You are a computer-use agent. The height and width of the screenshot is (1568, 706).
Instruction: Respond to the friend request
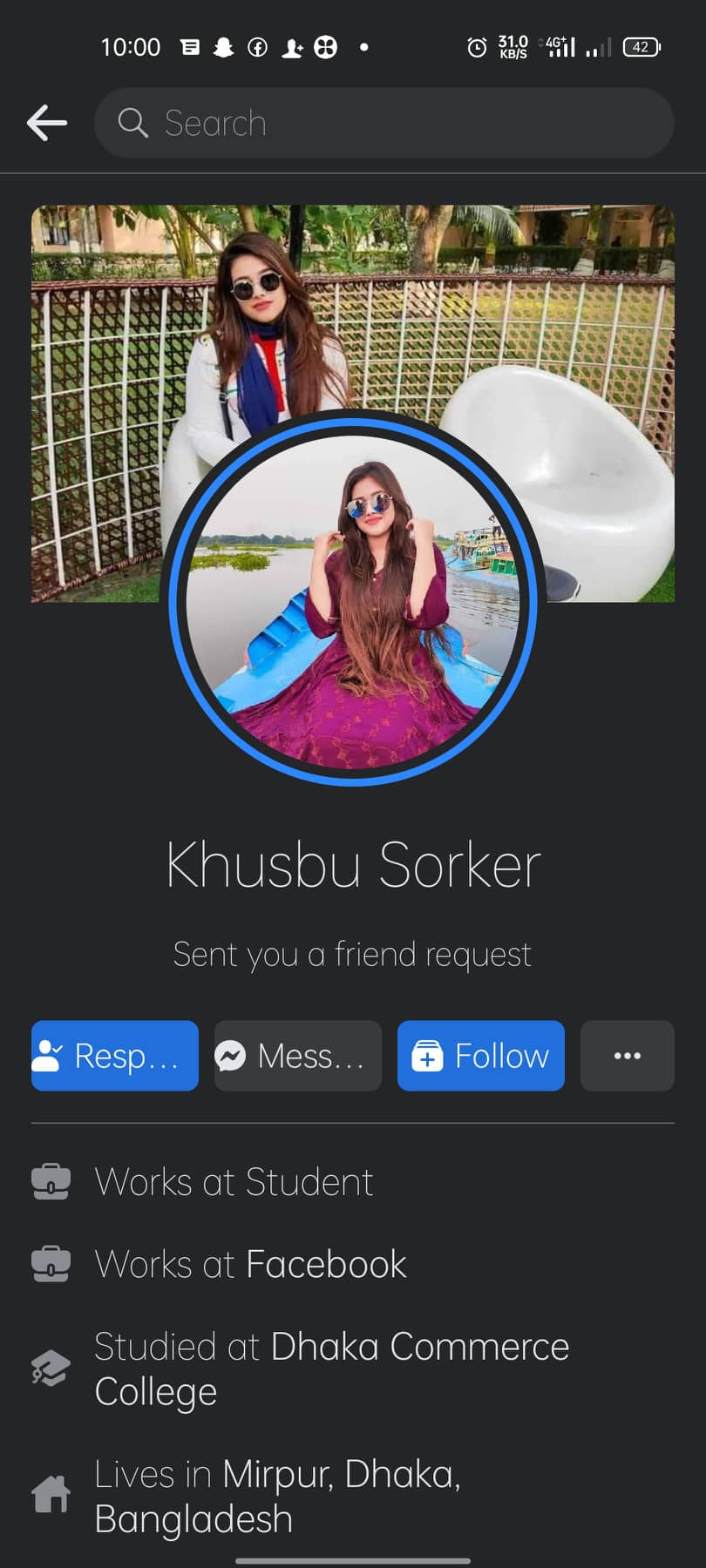(x=115, y=1056)
